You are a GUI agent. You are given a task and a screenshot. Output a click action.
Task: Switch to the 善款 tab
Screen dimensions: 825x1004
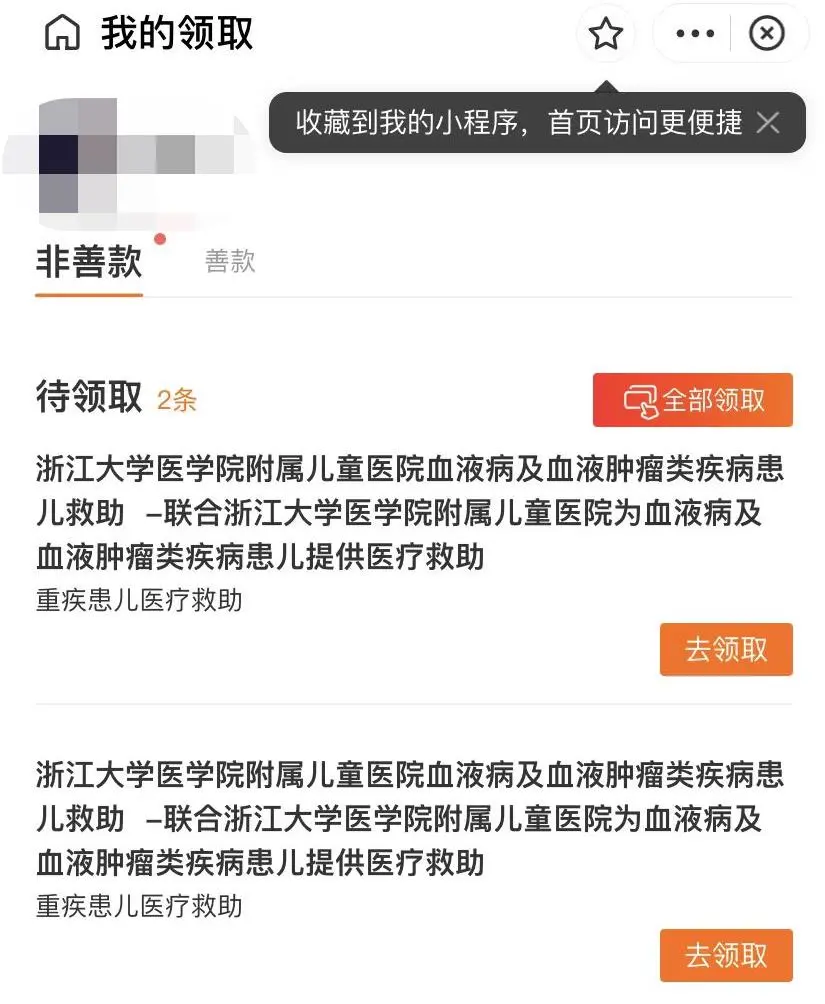click(x=230, y=262)
